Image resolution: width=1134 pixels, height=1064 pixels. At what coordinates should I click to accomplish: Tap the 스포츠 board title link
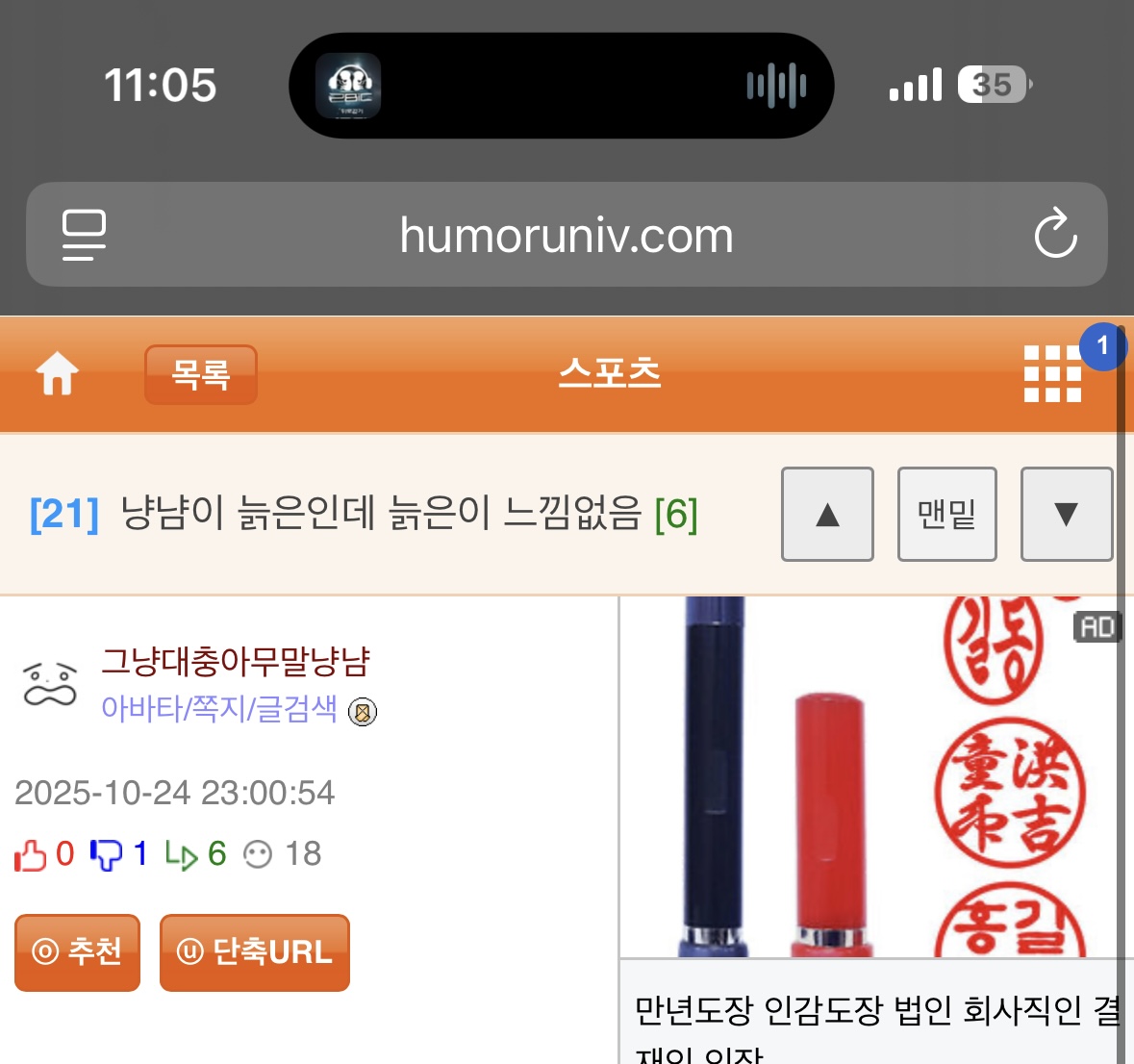(x=610, y=373)
